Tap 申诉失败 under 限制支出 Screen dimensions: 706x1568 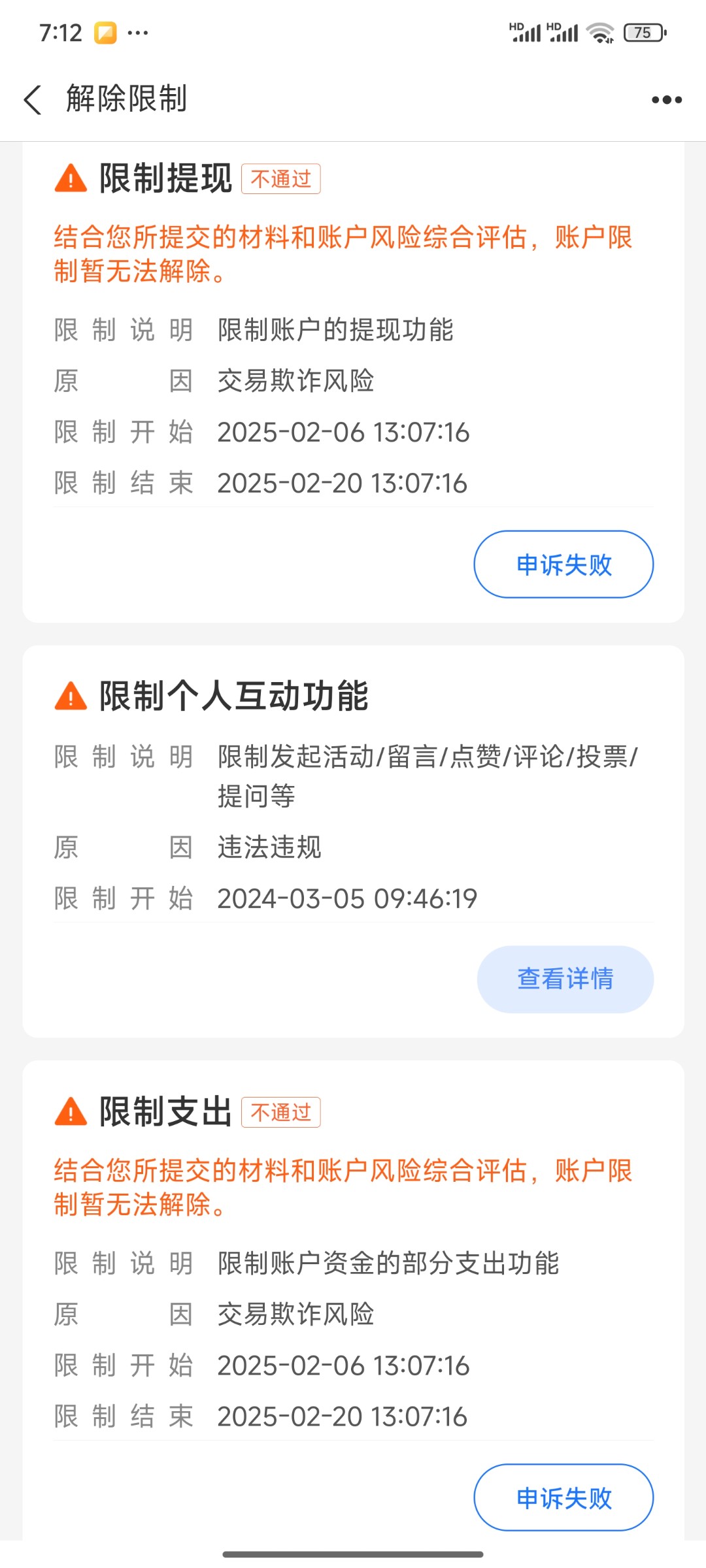[x=563, y=1497]
